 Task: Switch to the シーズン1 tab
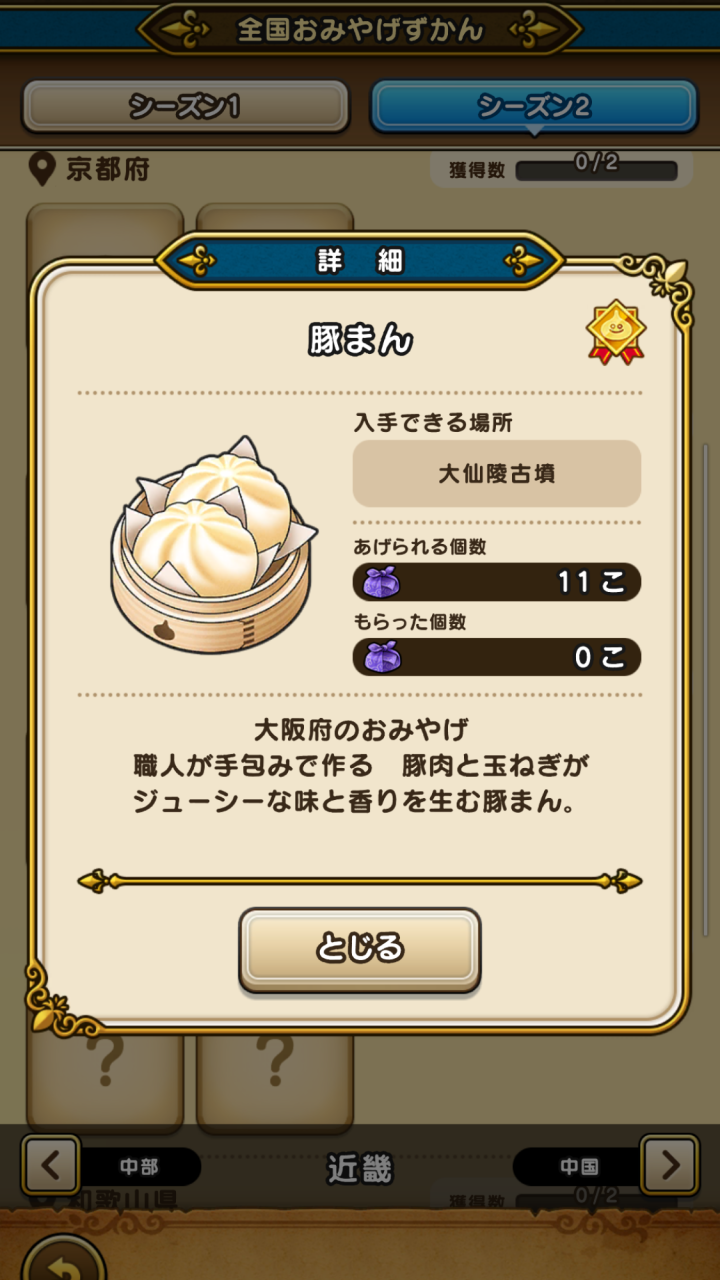(x=185, y=106)
